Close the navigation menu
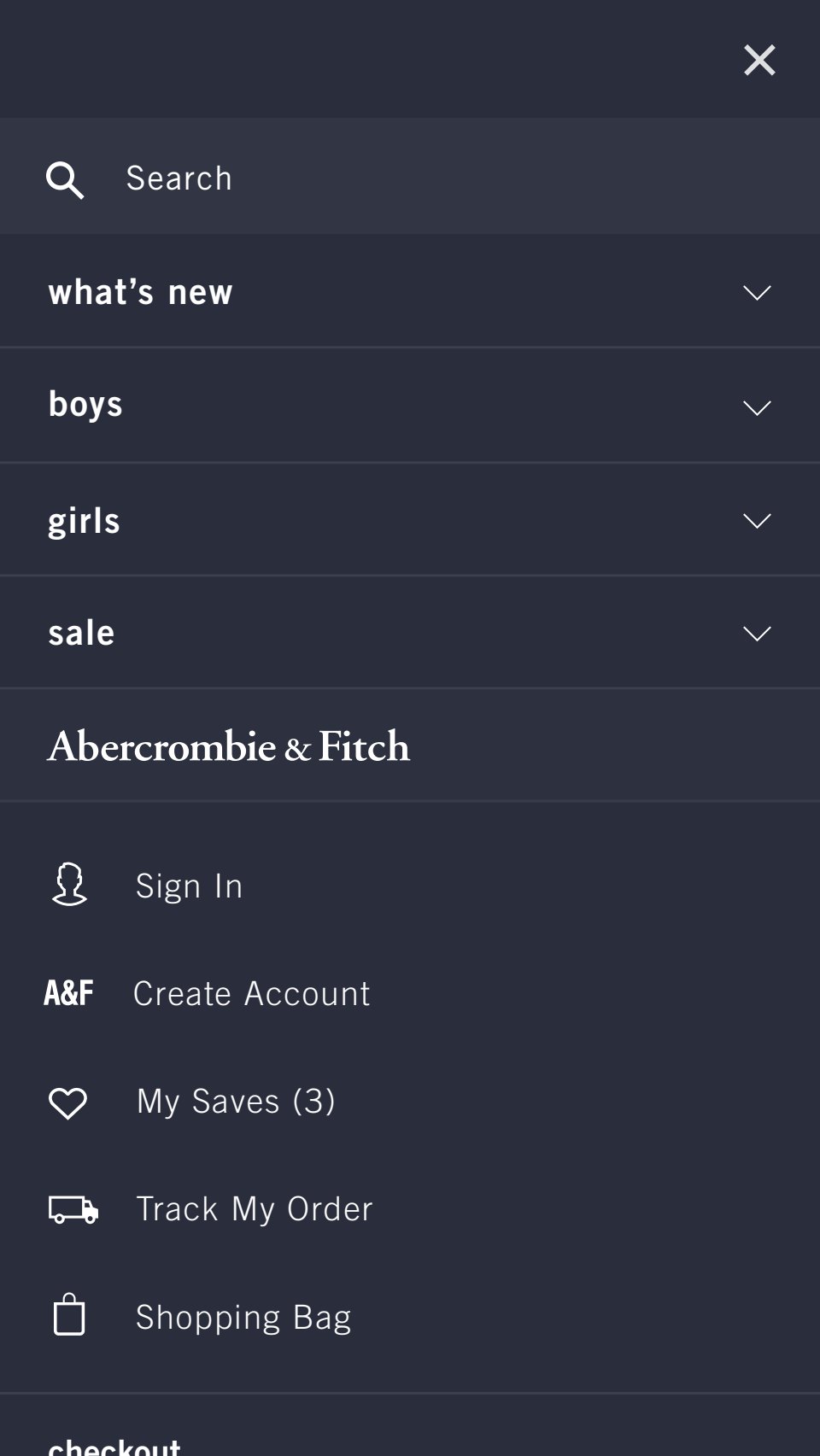Image resolution: width=820 pixels, height=1456 pixels. (758, 60)
